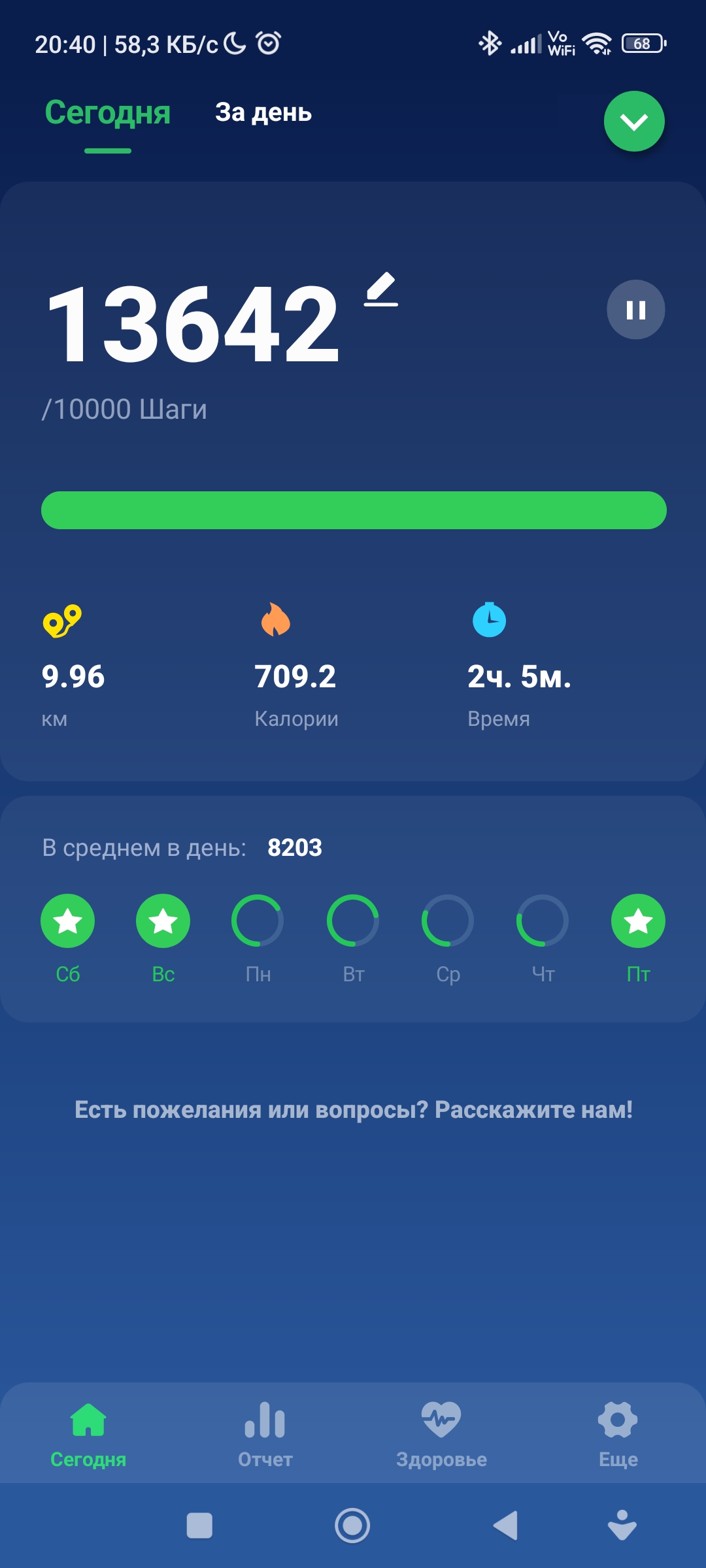Image resolution: width=706 pixels, height=1568 pixels.
Task: Select Sunday (Вс) day circle
Action: click(163, 921)
